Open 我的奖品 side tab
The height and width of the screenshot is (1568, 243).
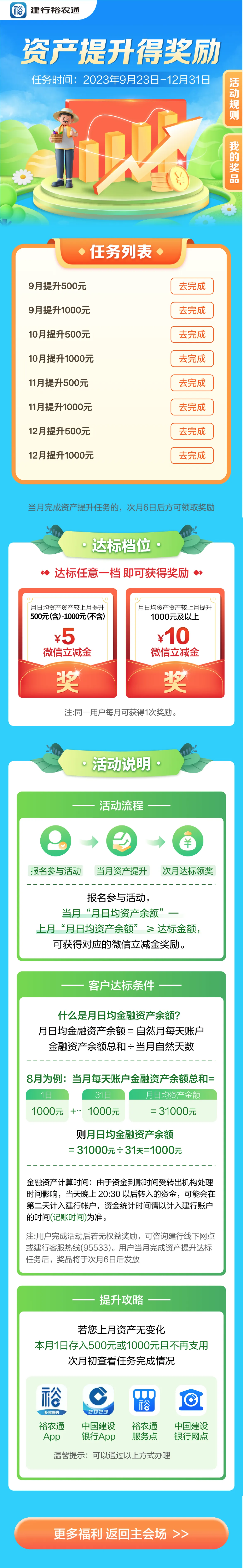click(x=234, y=162)
